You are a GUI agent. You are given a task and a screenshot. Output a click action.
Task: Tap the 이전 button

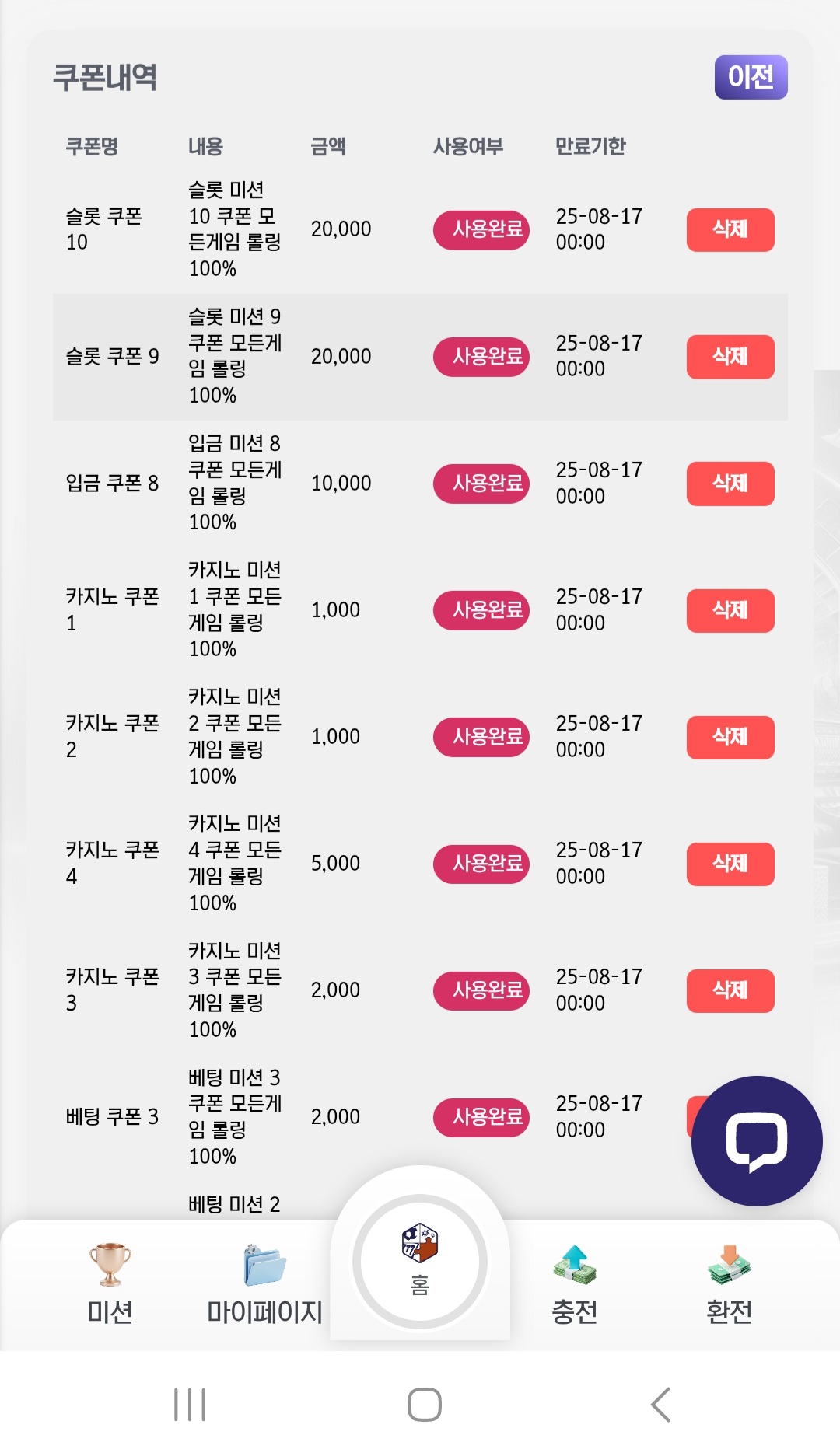point(751,77)
